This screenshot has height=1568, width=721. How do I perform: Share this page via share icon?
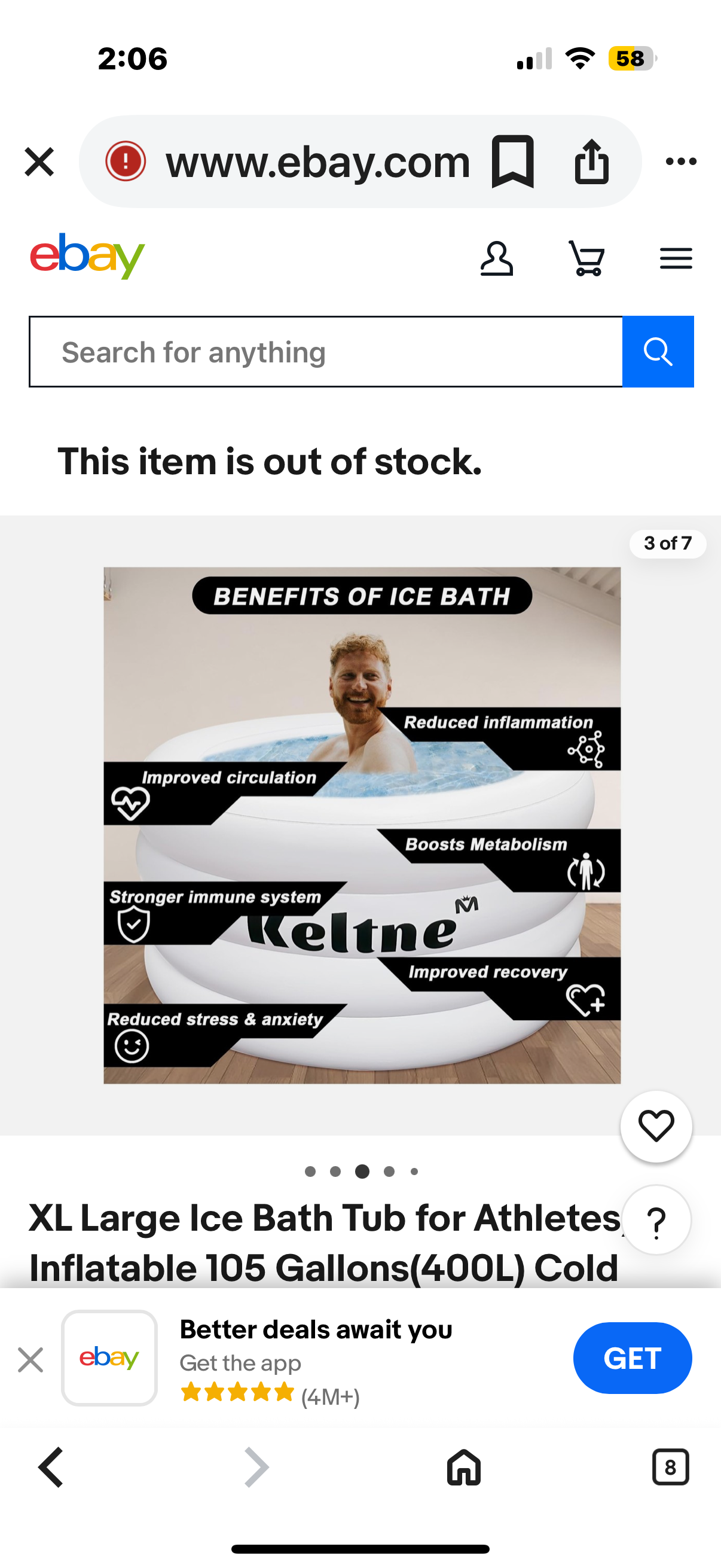(591, 162)
